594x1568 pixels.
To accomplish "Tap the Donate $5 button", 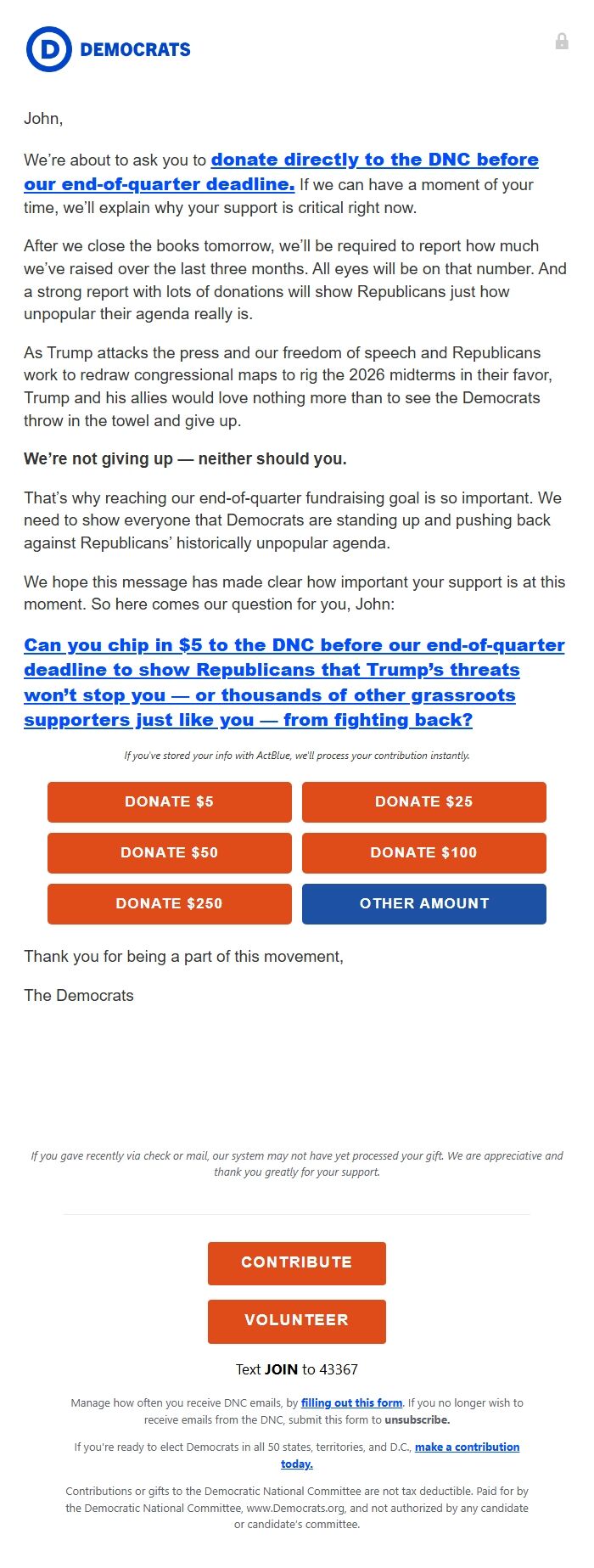I will click(x=169, y=802).
